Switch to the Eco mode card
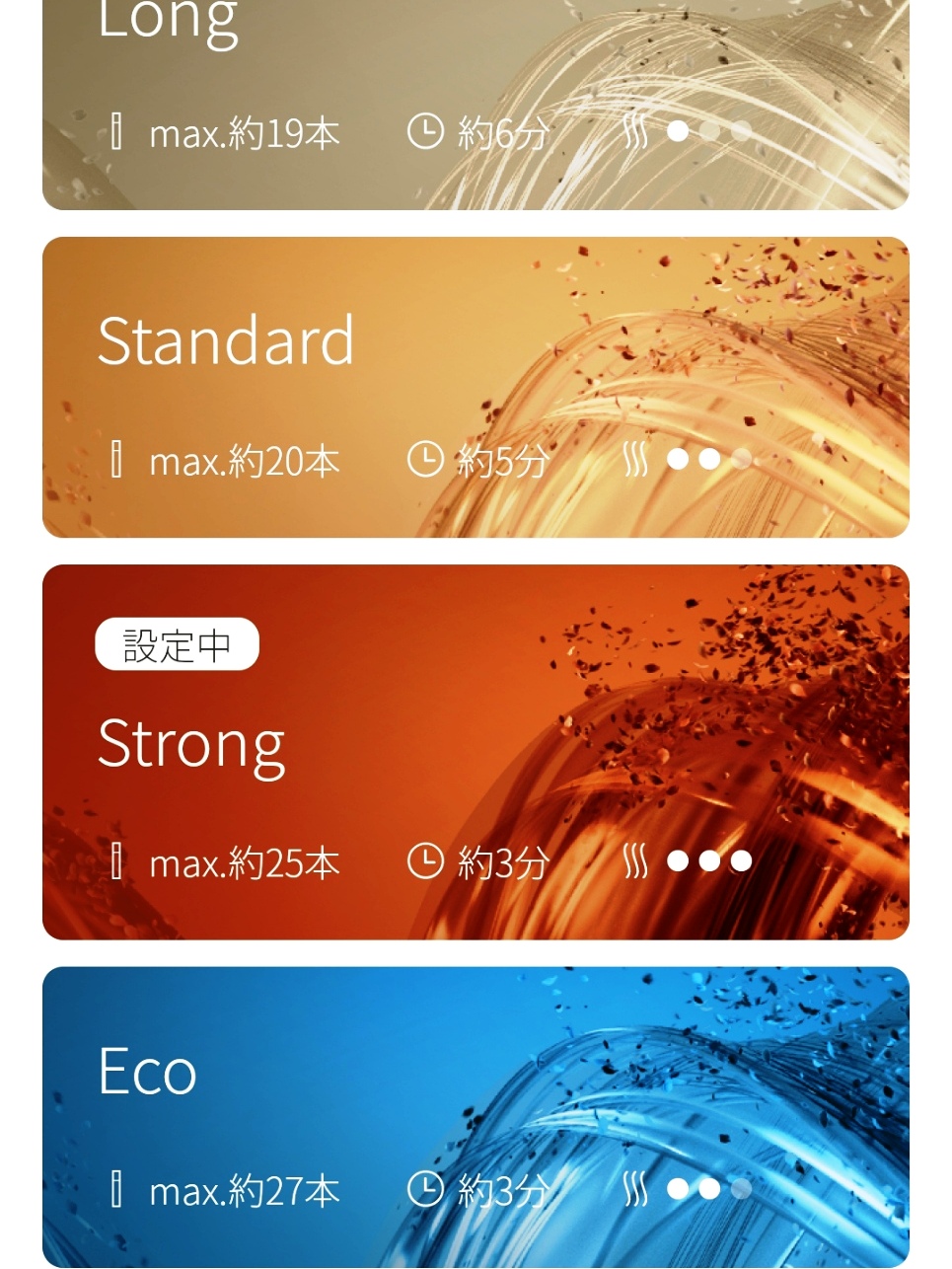The width and height of the screenshot is (952, 1269). (476, 1116)
